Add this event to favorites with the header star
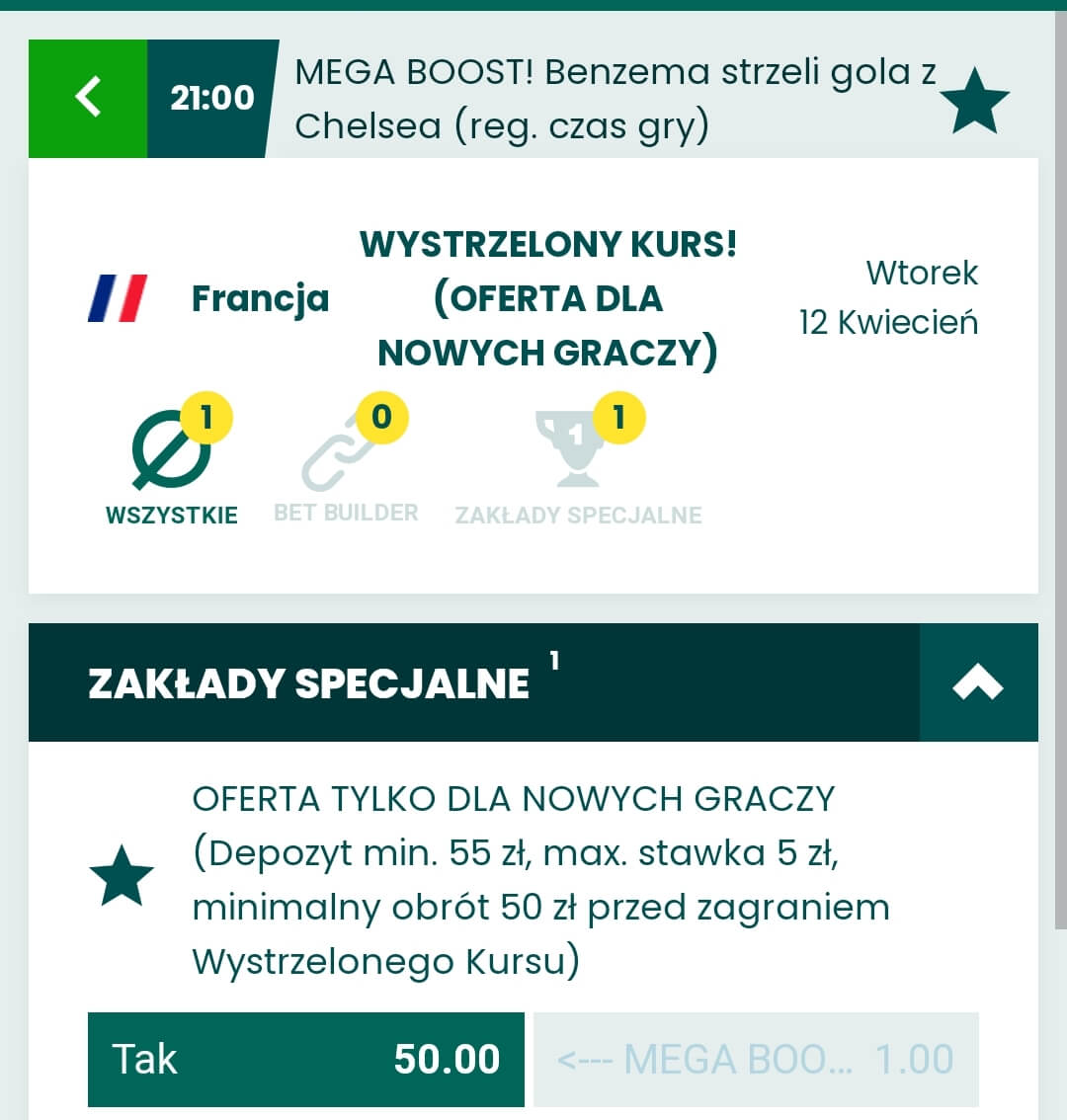Viewport: 1067px width, 1120px height. click(x=973, y=101)
